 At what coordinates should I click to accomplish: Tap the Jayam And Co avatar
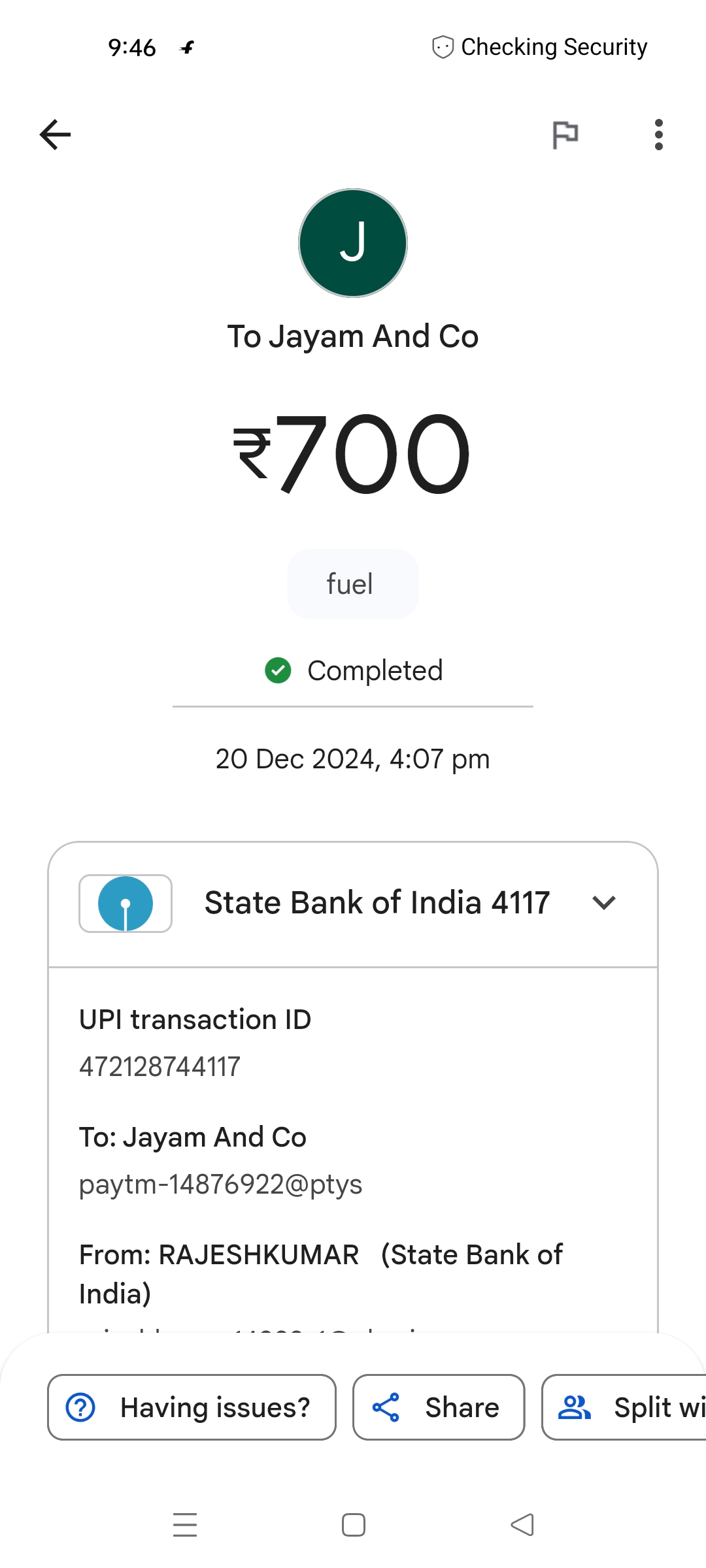(353, 243)
